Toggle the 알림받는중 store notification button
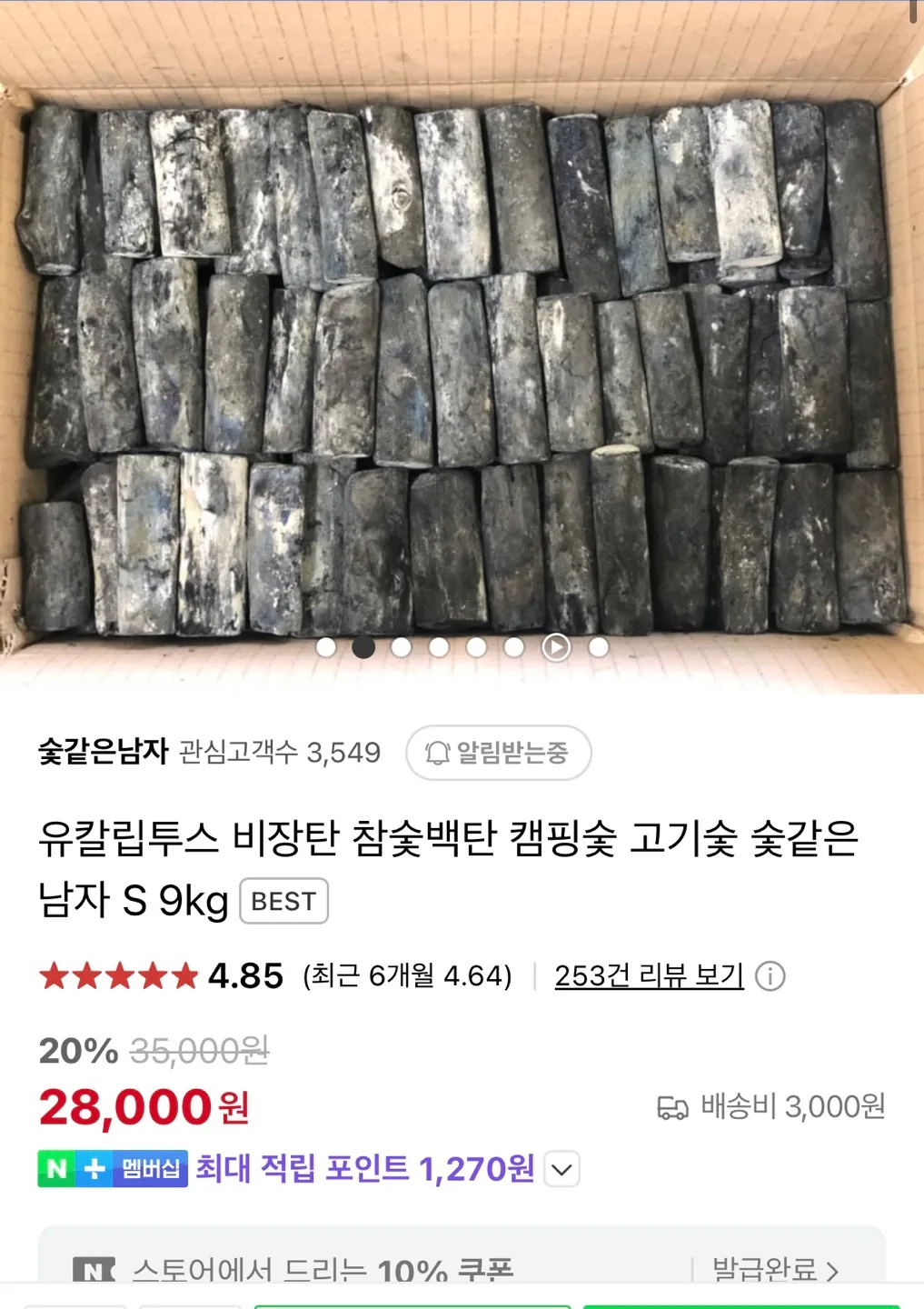 (x=498, y=753)
